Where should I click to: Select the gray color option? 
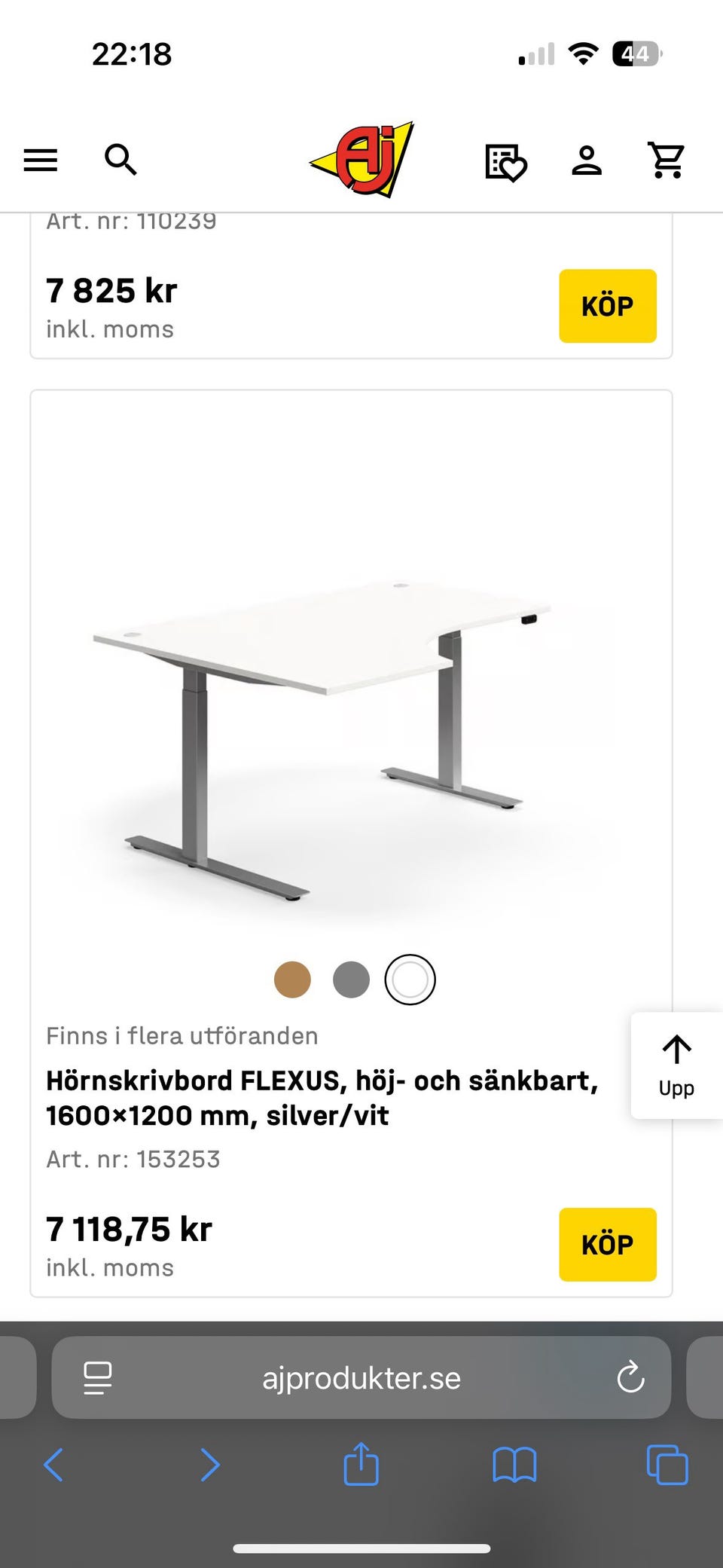(x=351, y=979)
